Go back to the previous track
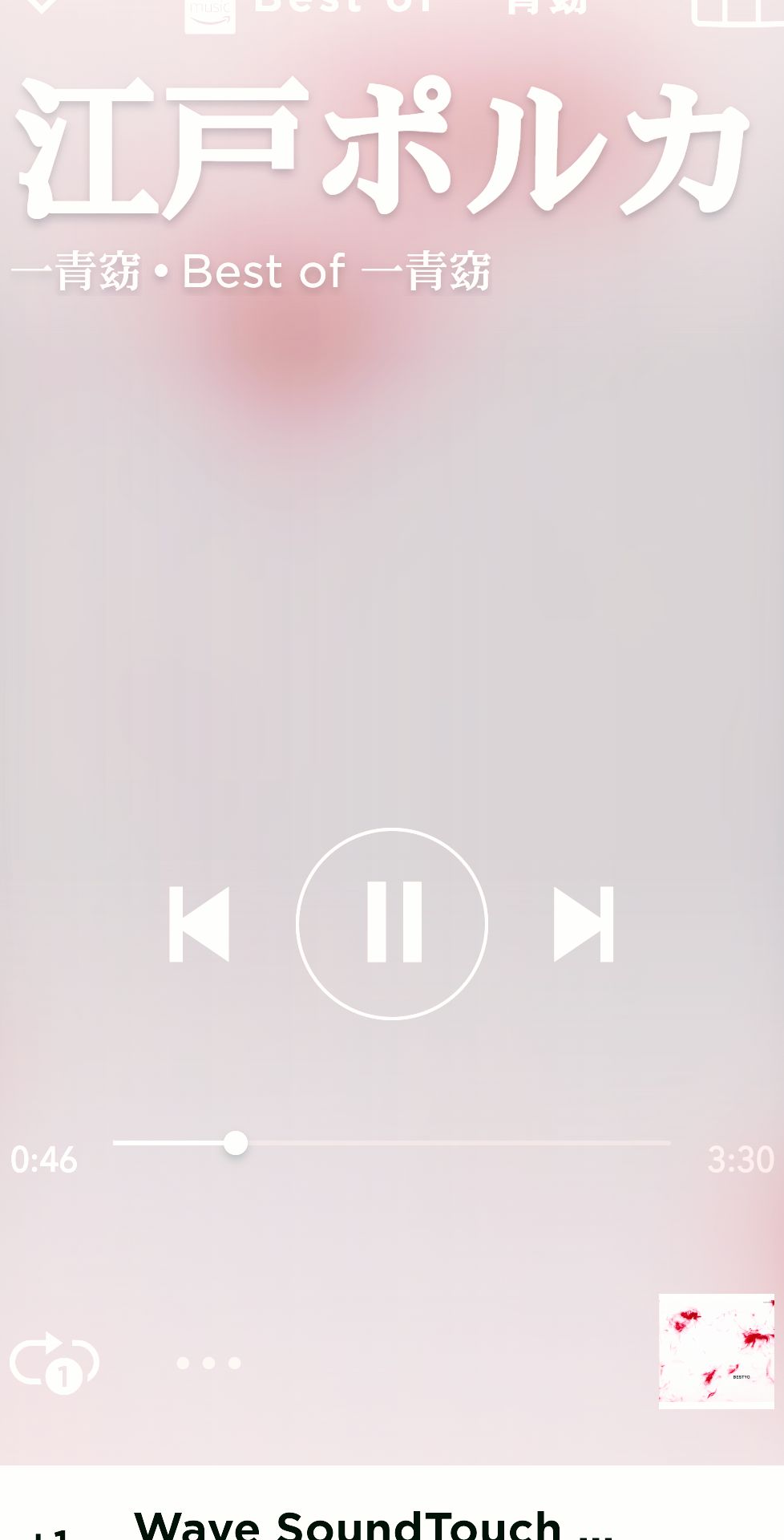The image size is (784, 1540). [200, 924]
